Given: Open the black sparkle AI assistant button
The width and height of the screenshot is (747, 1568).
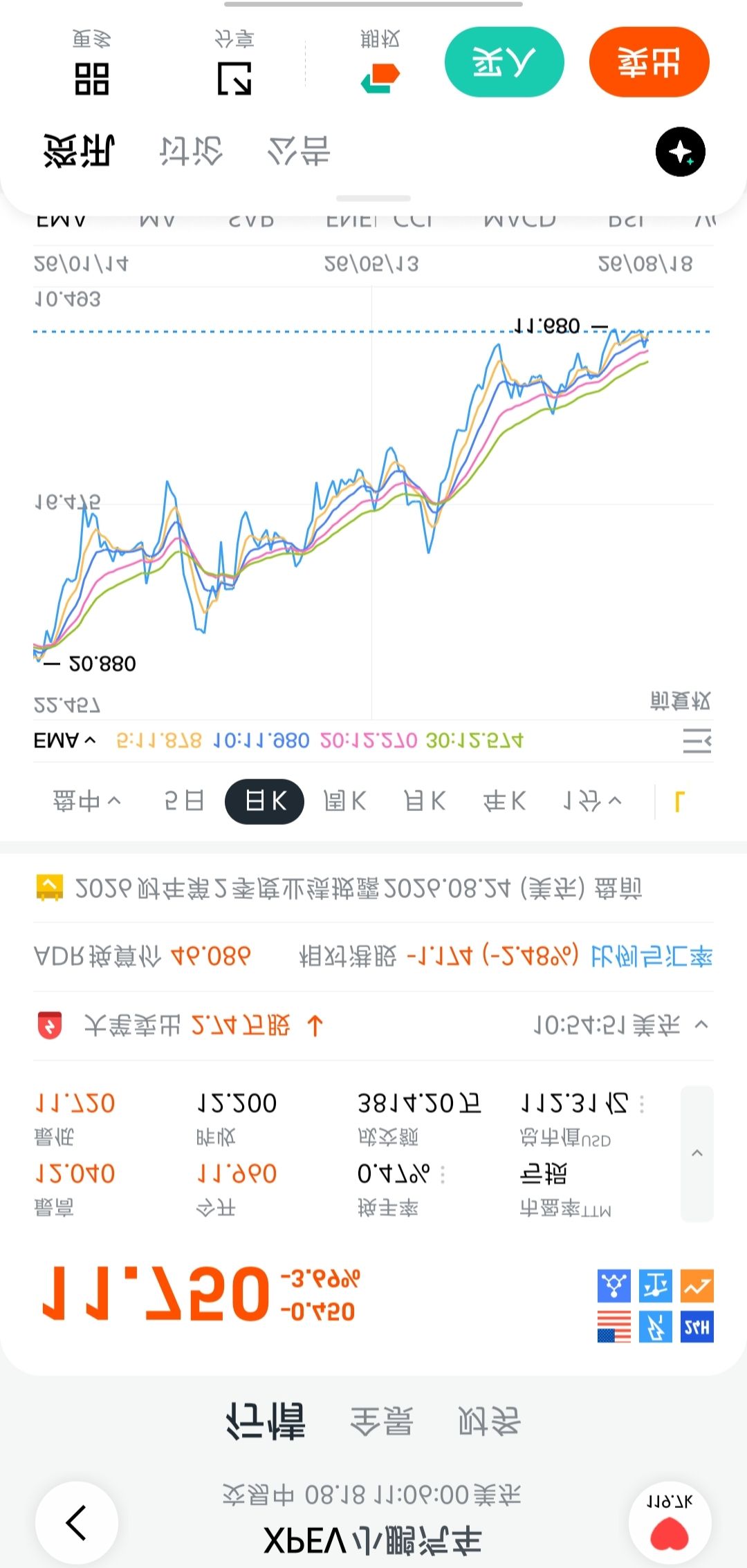Looking at the screenshot, I should (x=681, y=151).
